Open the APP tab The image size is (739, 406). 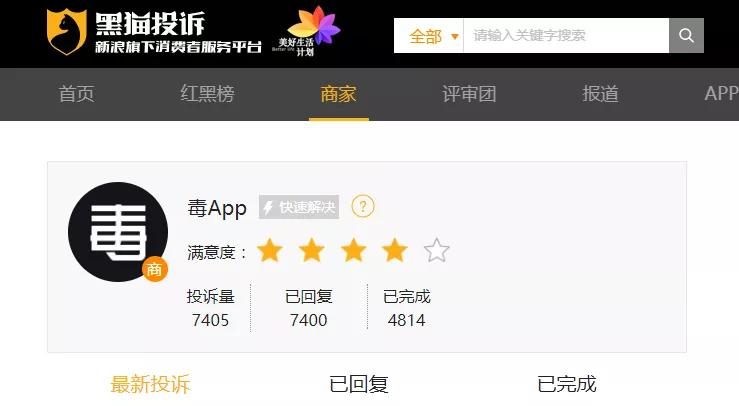[720, 94]
